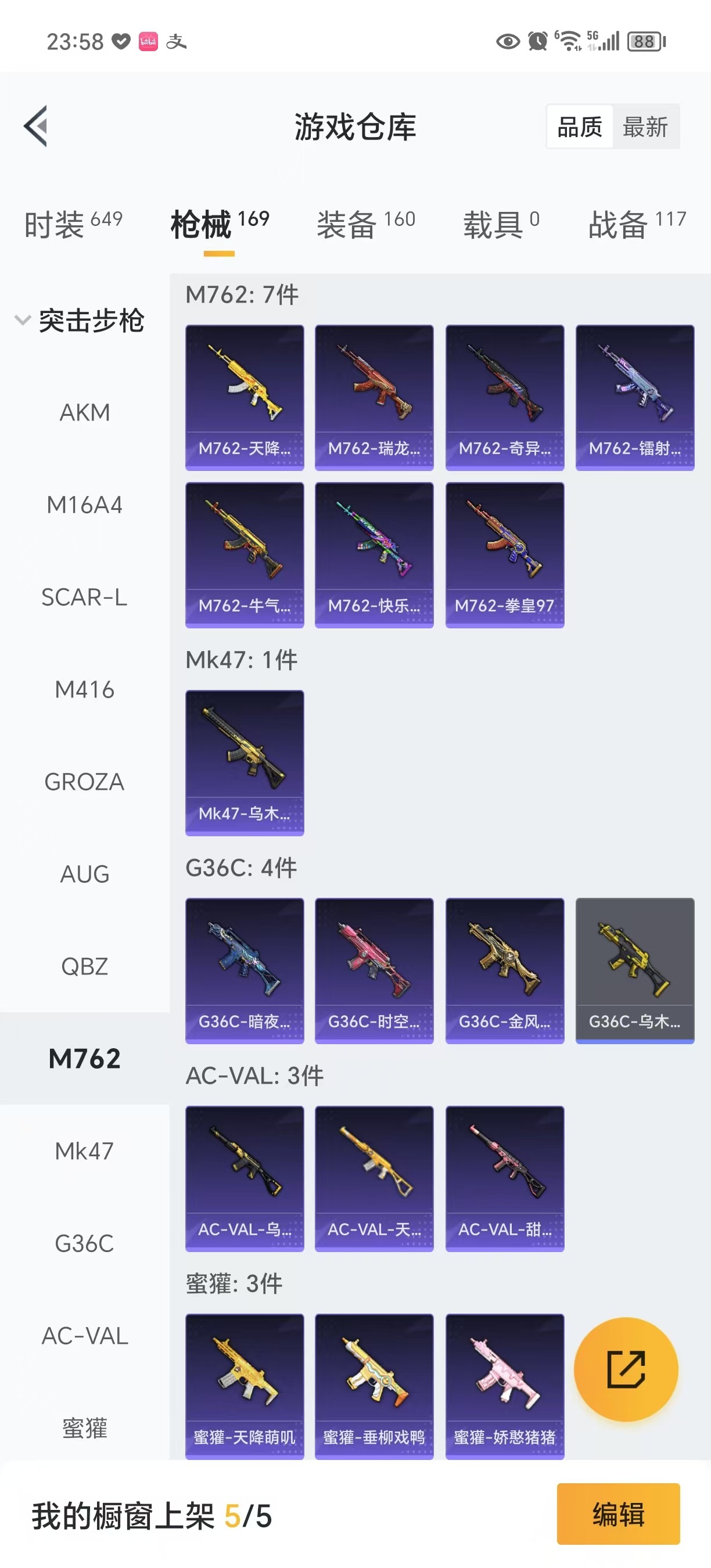Viewport: 711px width, 1568px height.
Task: Go back from 游戏仓库 page
Action: click(37, 126)
